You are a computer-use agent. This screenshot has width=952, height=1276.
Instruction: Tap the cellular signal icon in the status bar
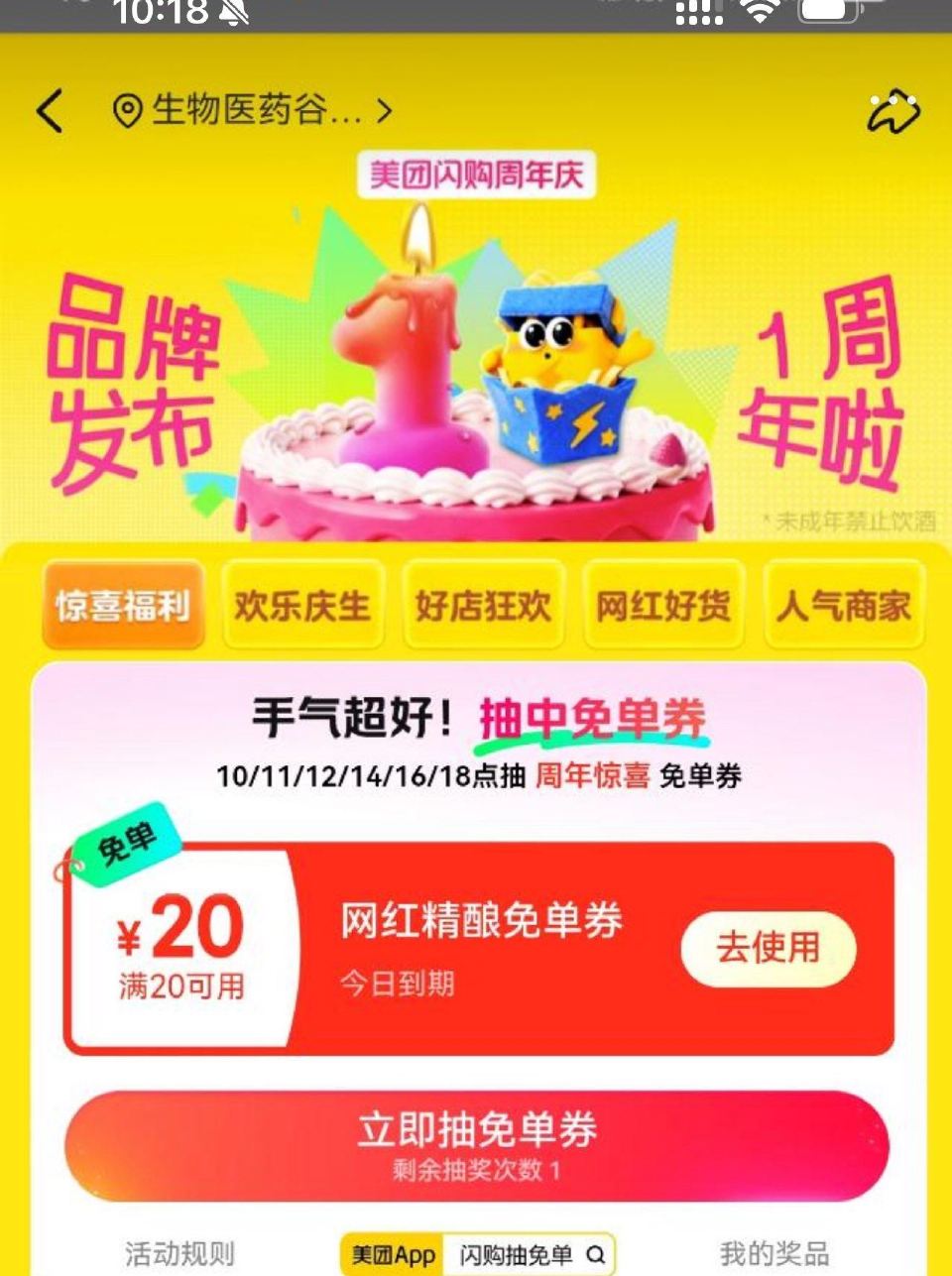coord(697,13)
